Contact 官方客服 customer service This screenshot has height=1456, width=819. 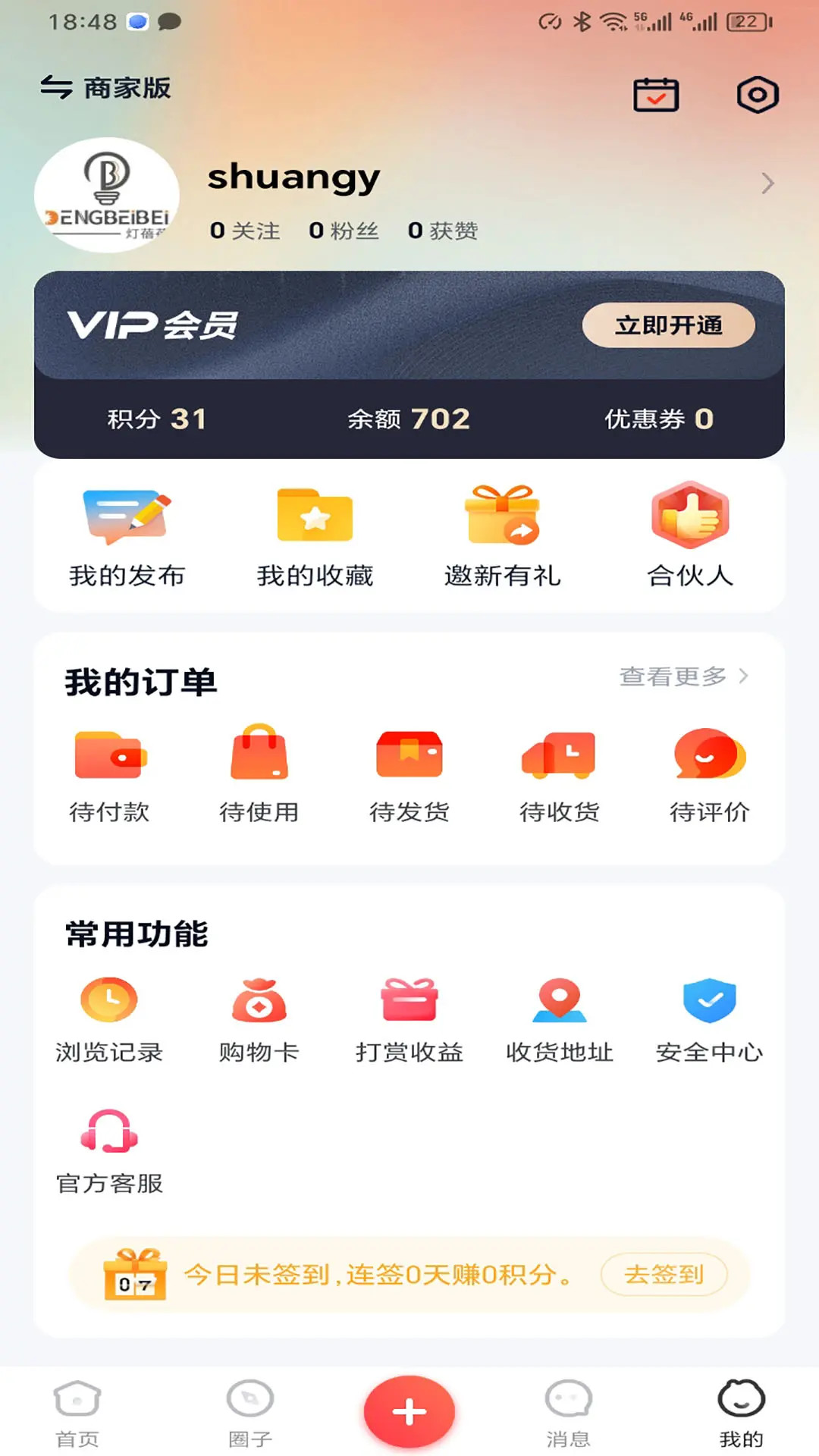(x=109, y=1145)
